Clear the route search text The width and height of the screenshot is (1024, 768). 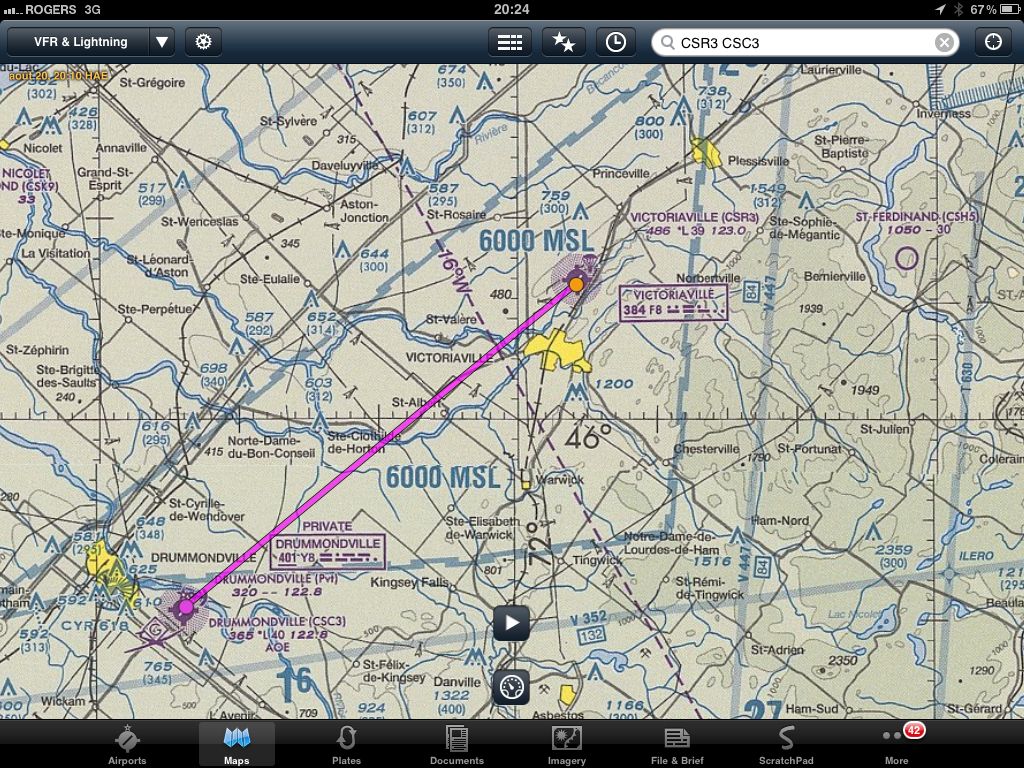click(x=943, y=42)
